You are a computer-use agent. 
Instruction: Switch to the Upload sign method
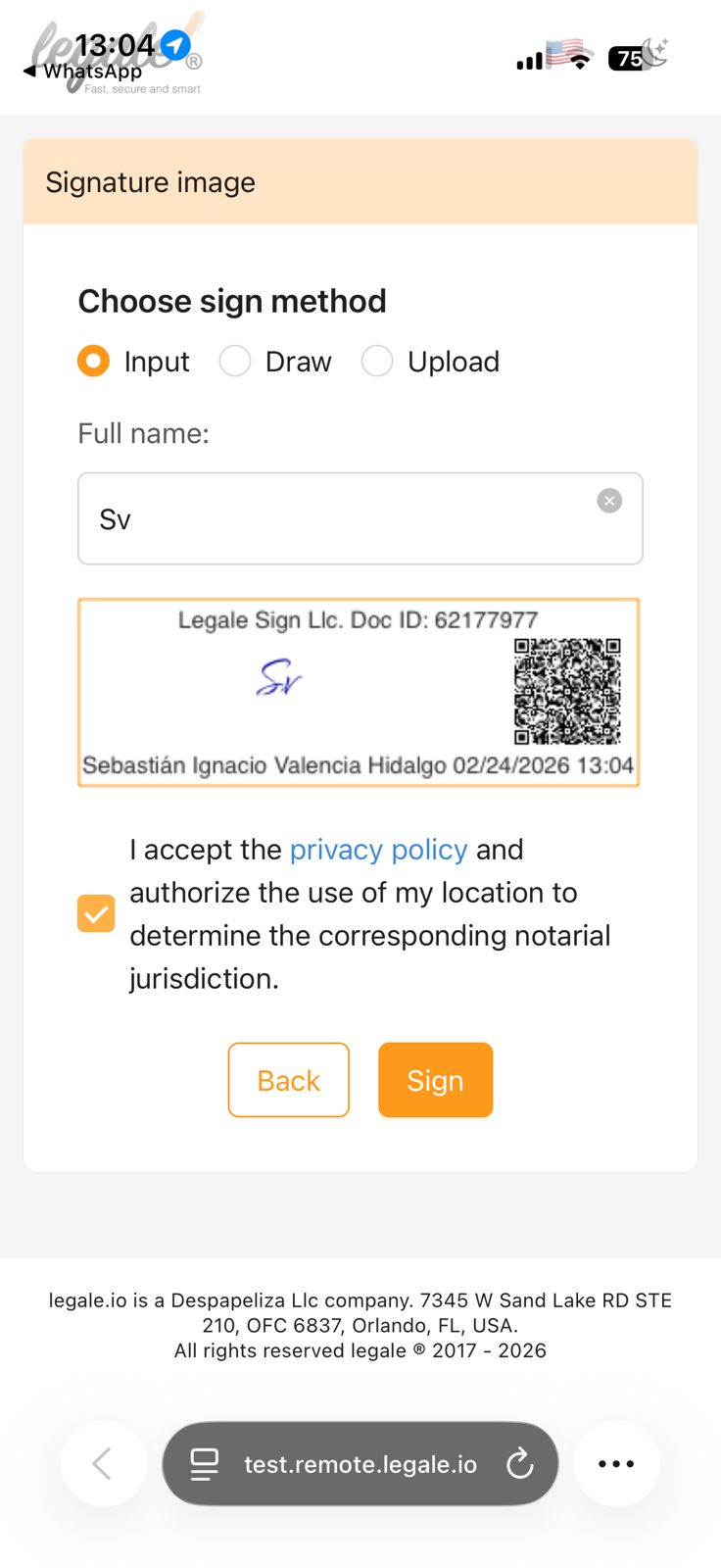[377, 362]
